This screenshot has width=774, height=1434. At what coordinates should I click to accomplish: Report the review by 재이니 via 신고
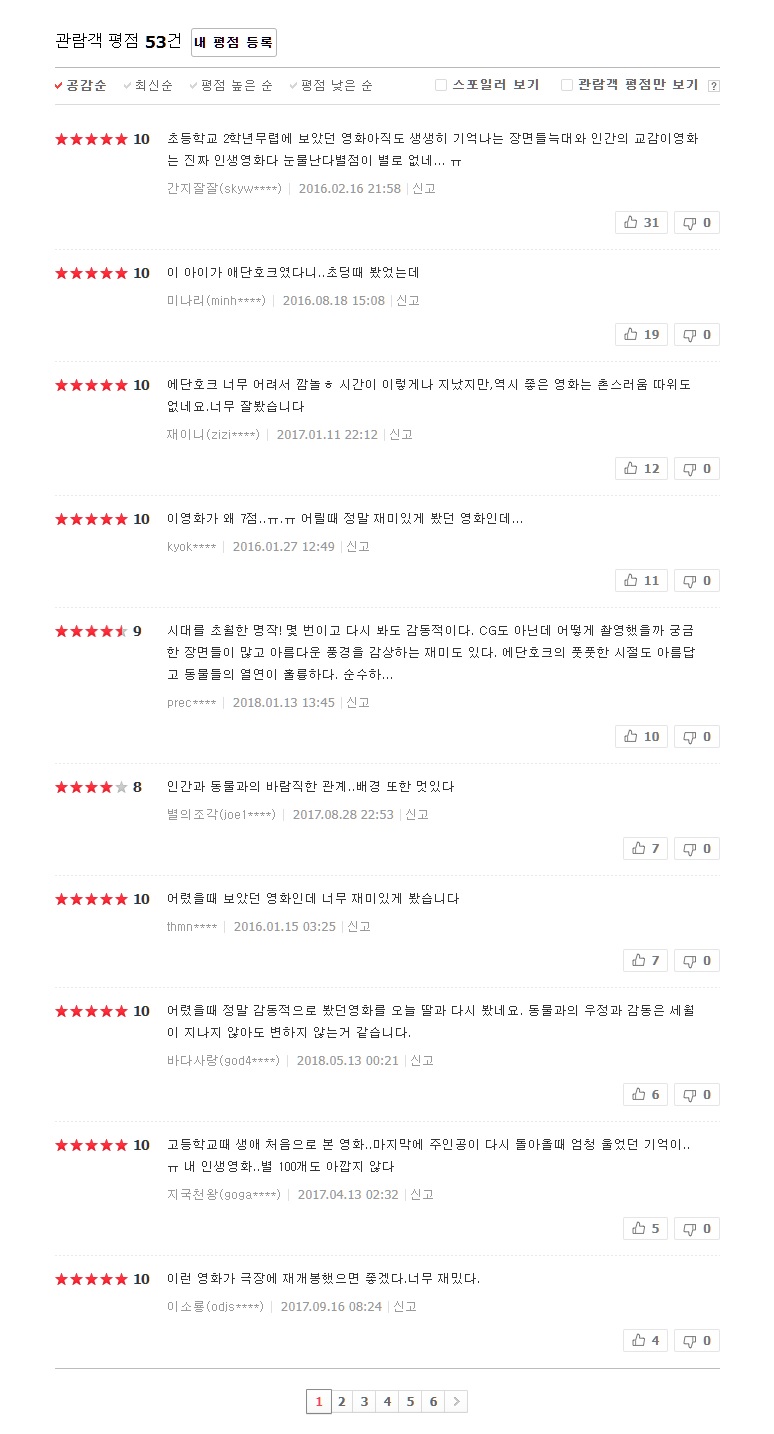point(401,434)
